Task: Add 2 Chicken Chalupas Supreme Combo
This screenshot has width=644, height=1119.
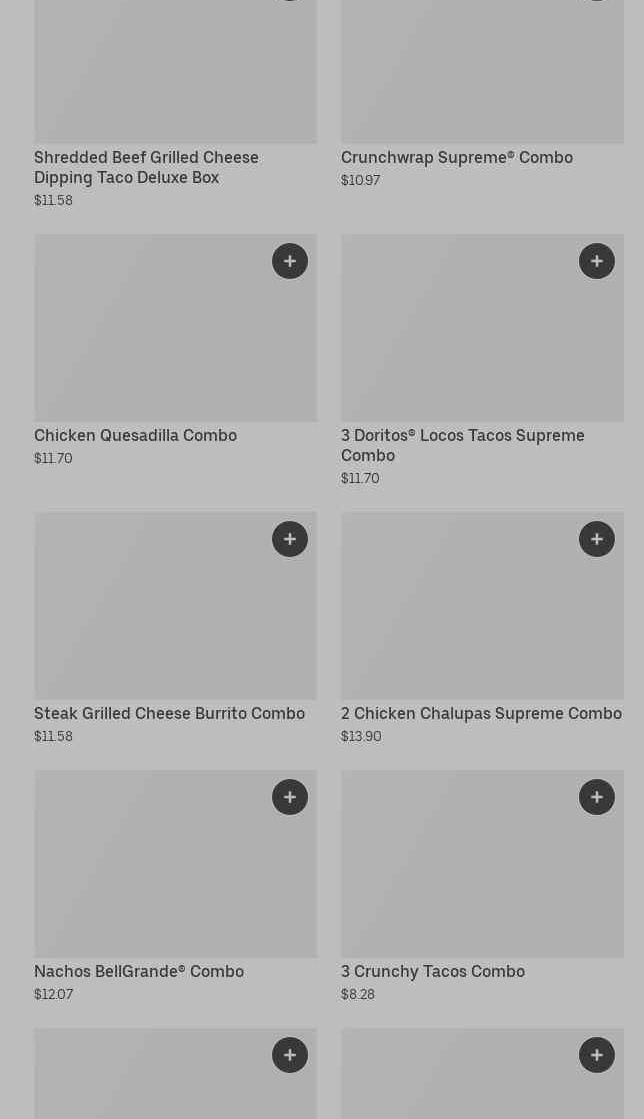Action: pos(597,539)
